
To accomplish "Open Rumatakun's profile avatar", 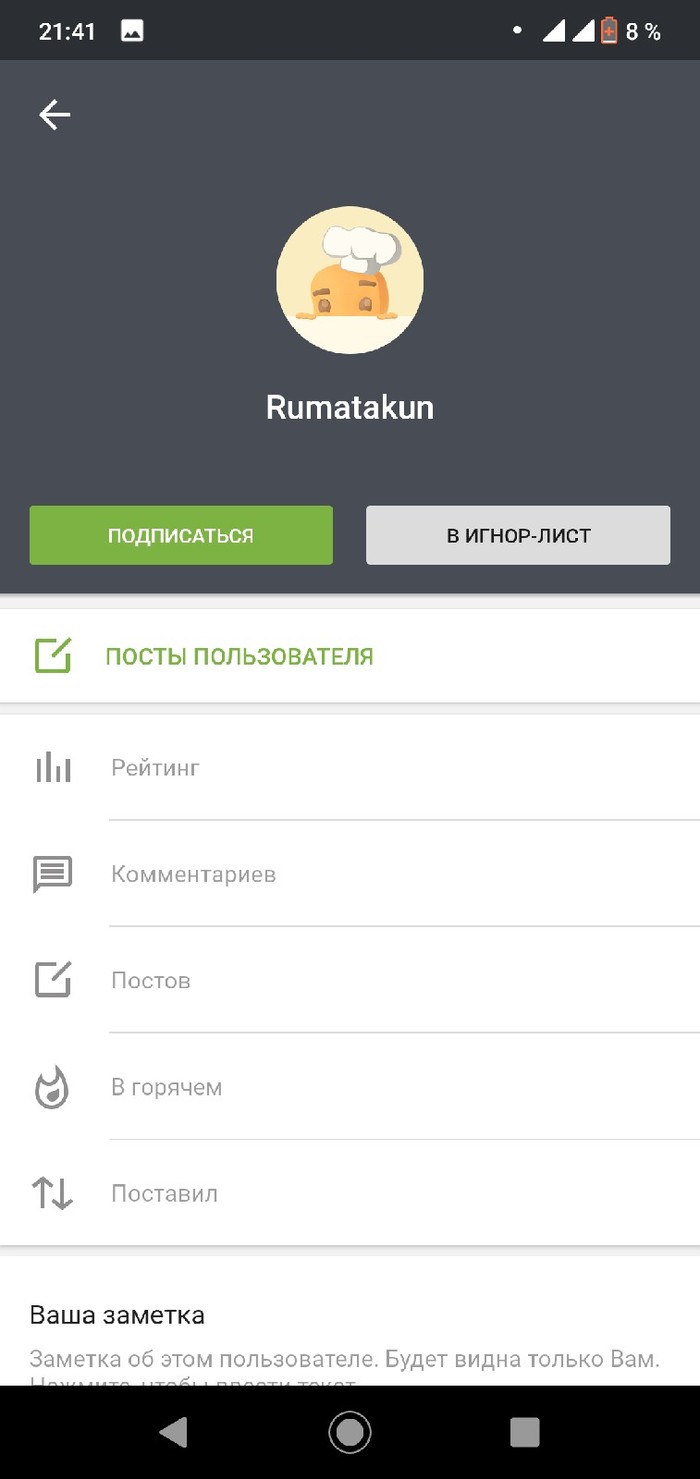I will tap(350, 280).
